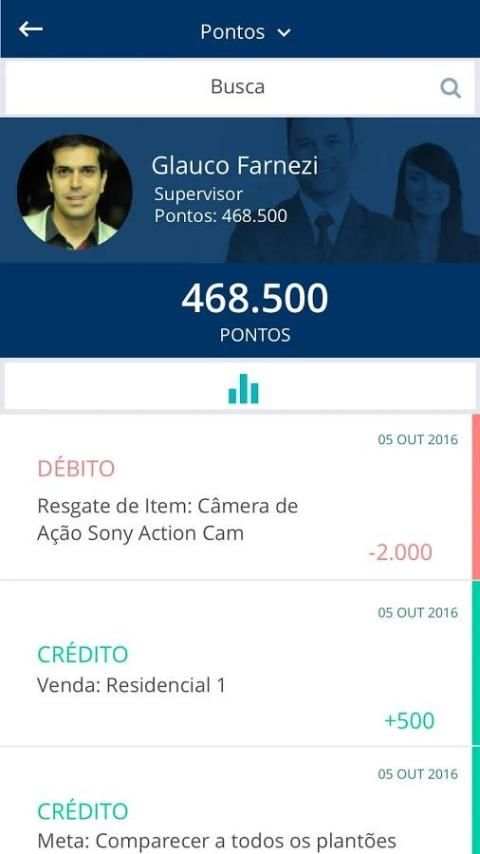Open Glauco Farnezi's profile photo
This screenshot has height=854, width=480.
75,192
